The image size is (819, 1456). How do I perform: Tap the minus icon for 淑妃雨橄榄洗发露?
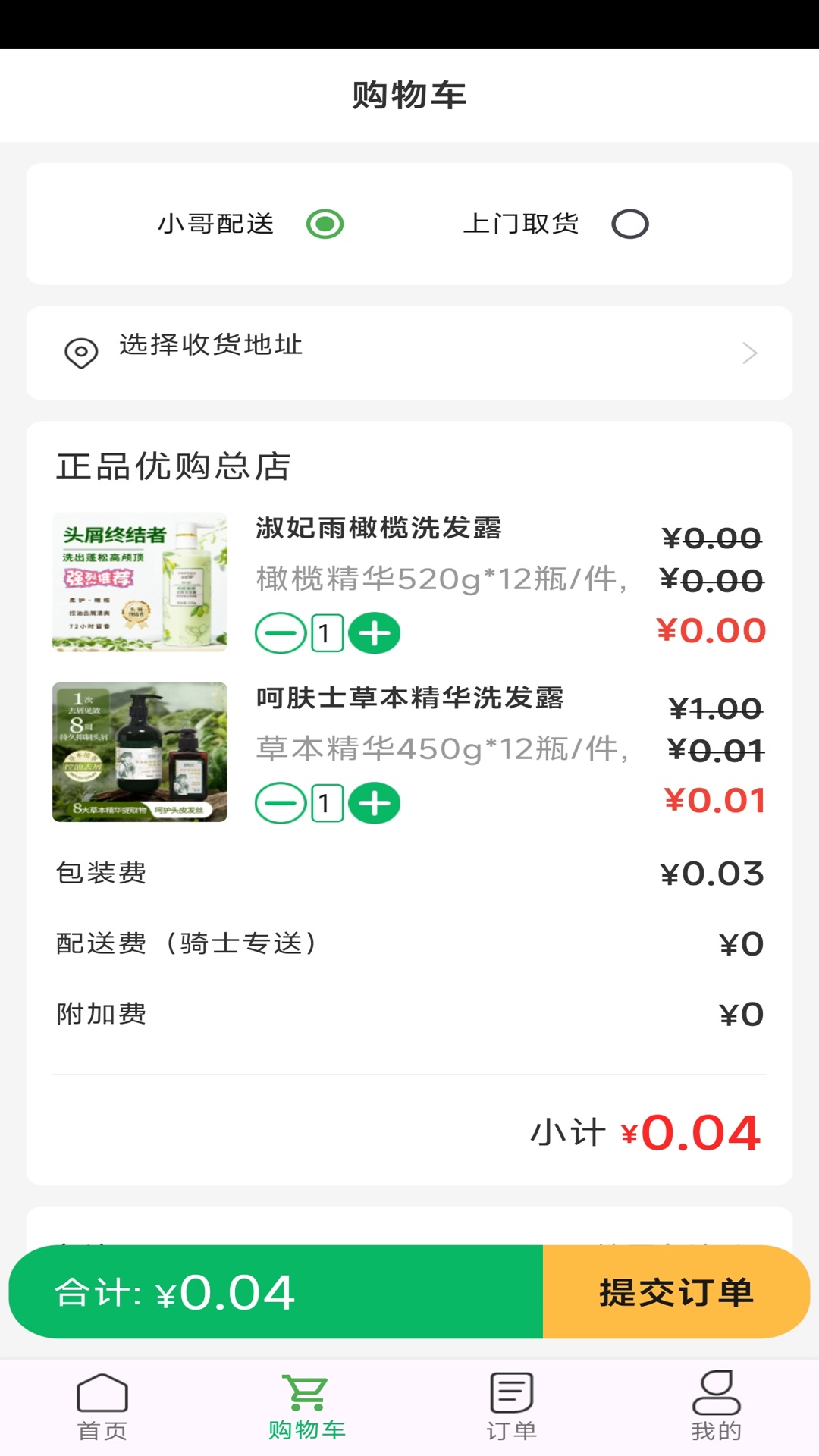pos(280,632)
